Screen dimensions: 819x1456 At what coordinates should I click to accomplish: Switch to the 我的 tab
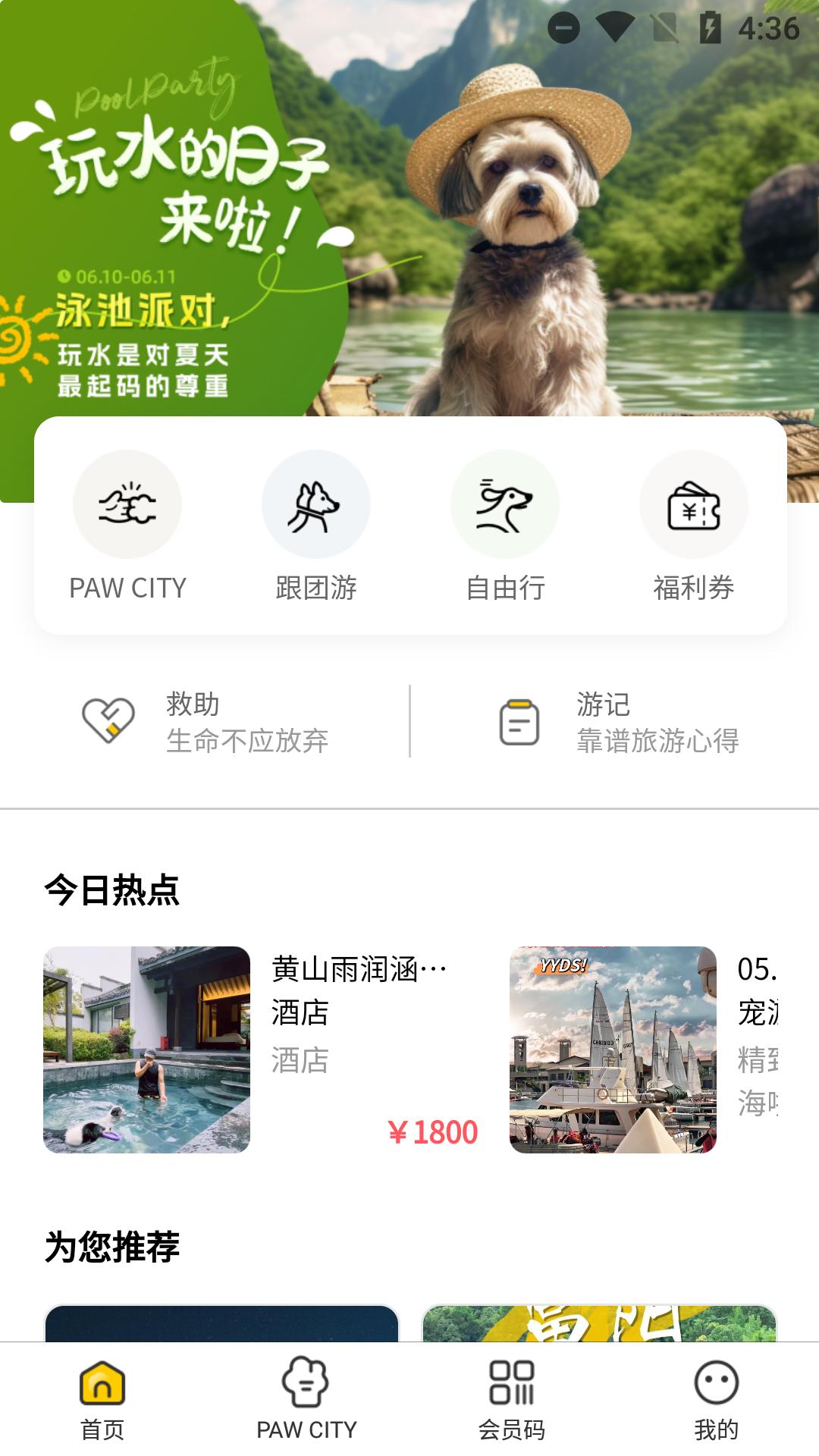[x=716, y=1412]
